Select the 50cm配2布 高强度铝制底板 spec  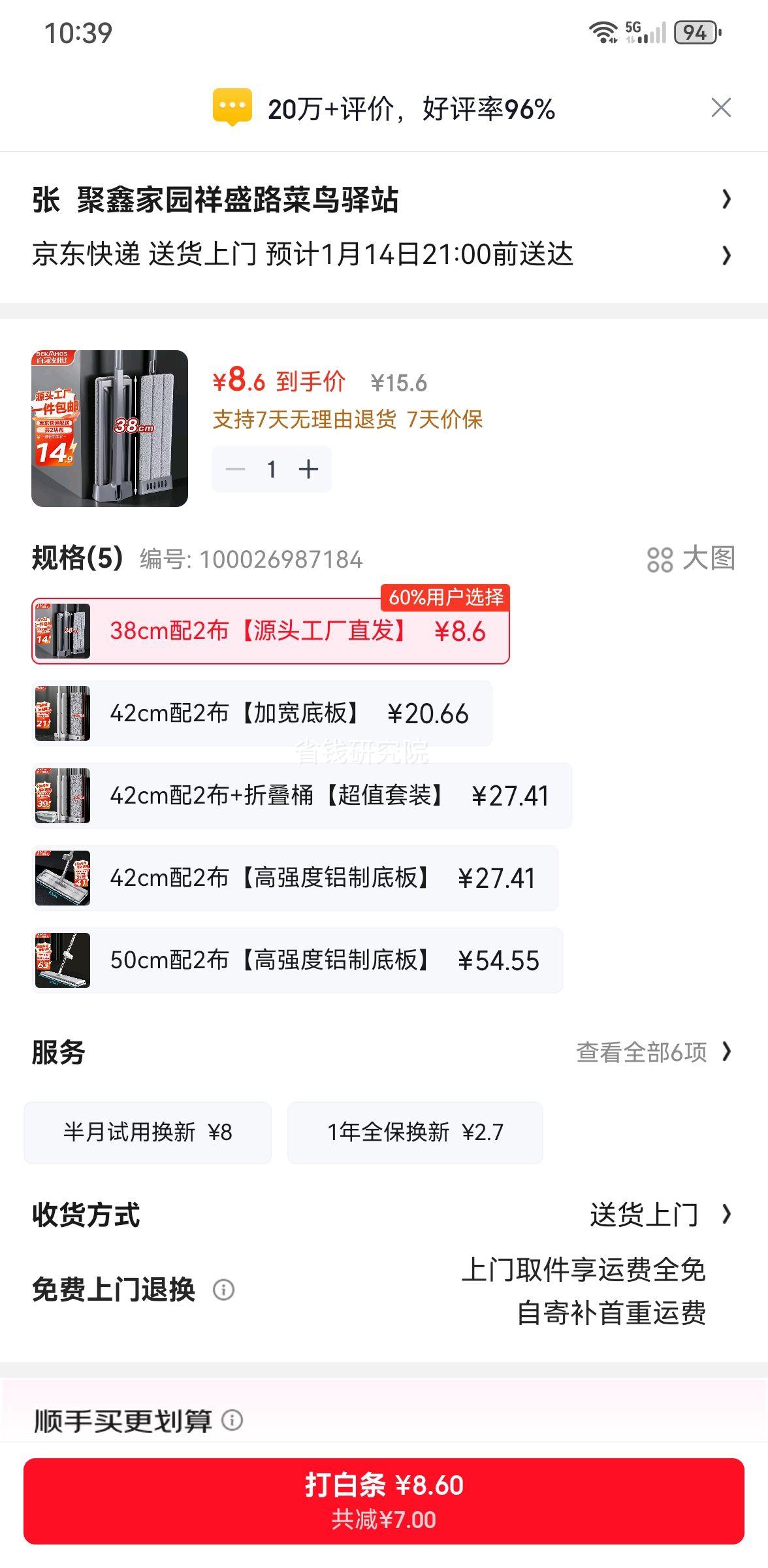pos(294,960)
